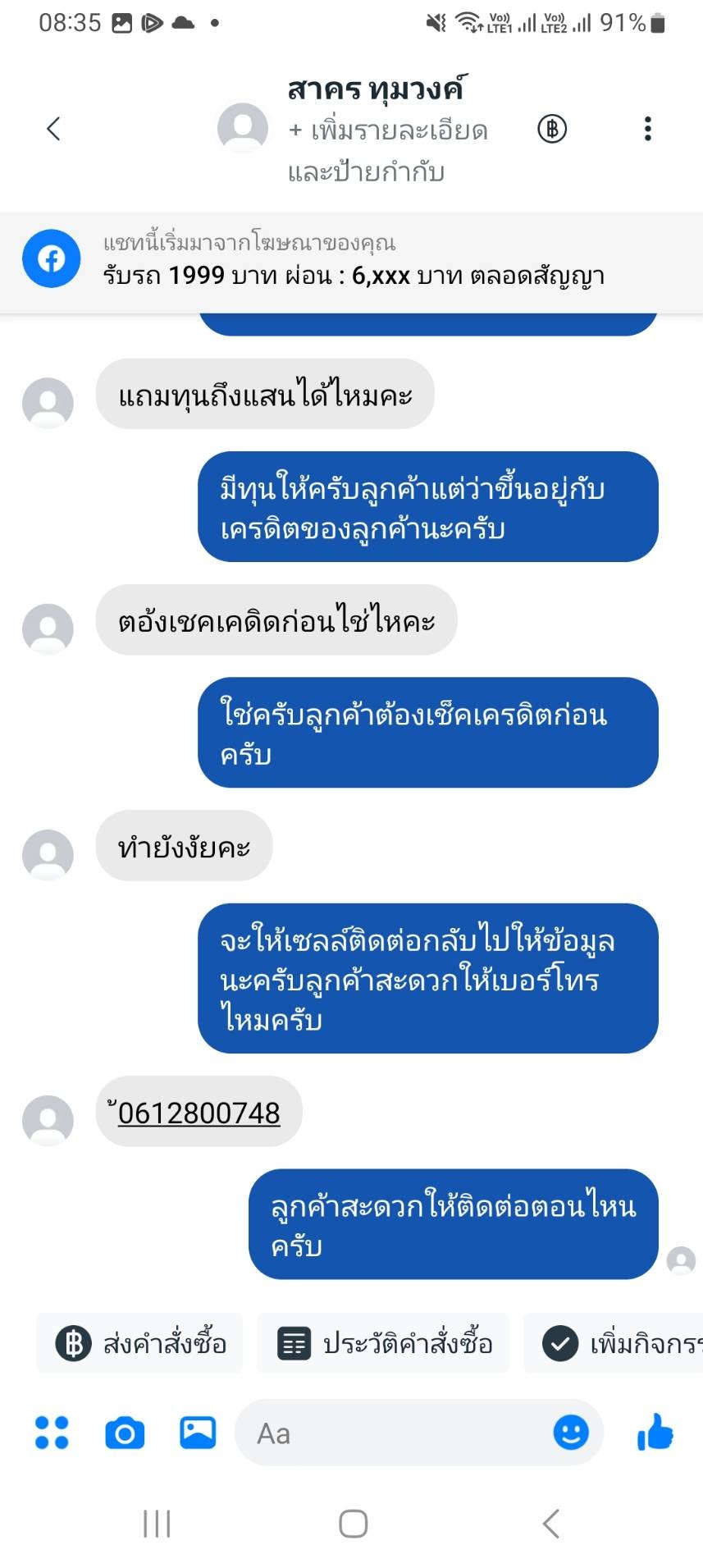Open the camera to take a photo
703x1568 pixels.
pos(125,1433)
